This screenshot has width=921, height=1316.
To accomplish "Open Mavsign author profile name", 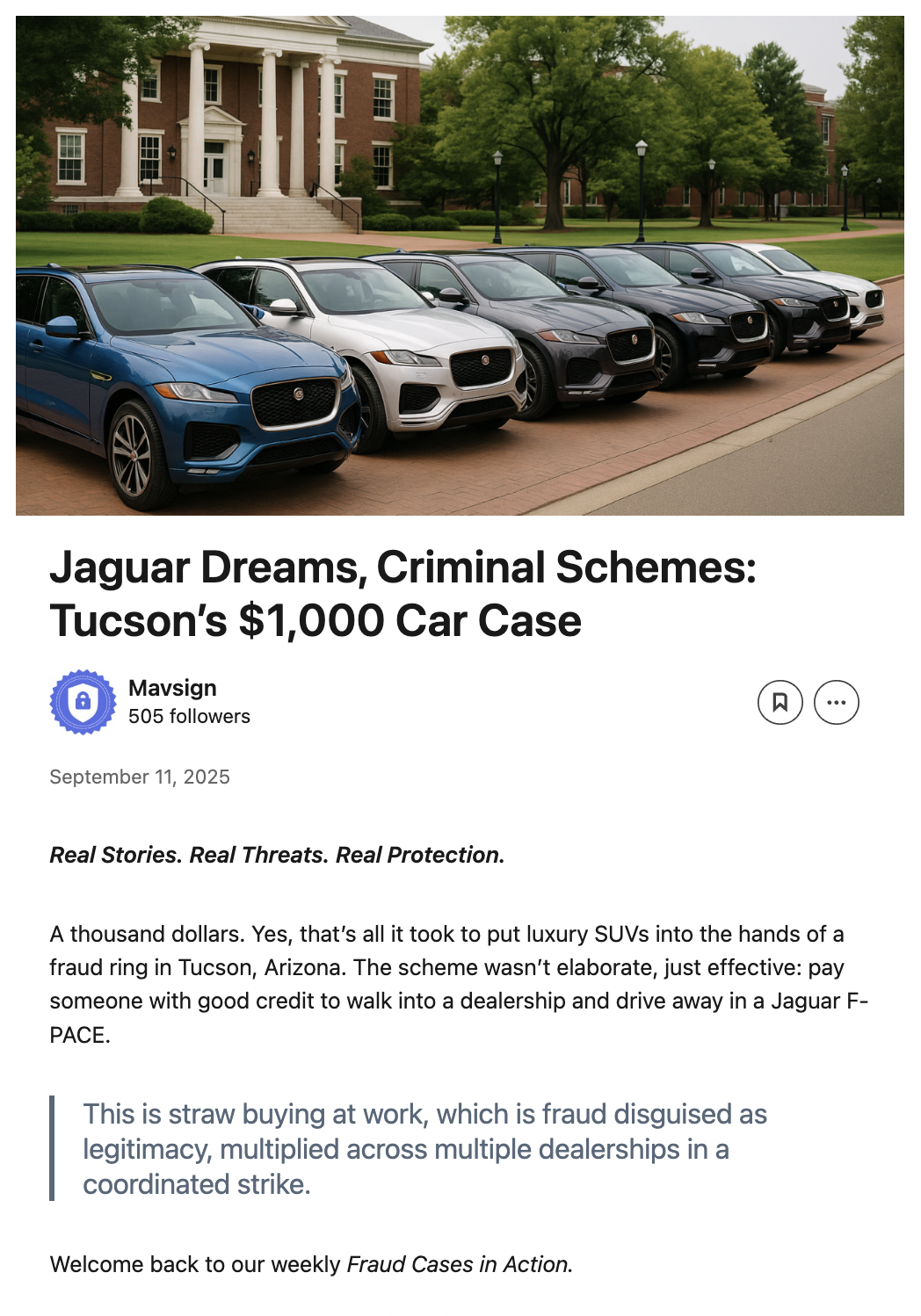I will point(172,688).
